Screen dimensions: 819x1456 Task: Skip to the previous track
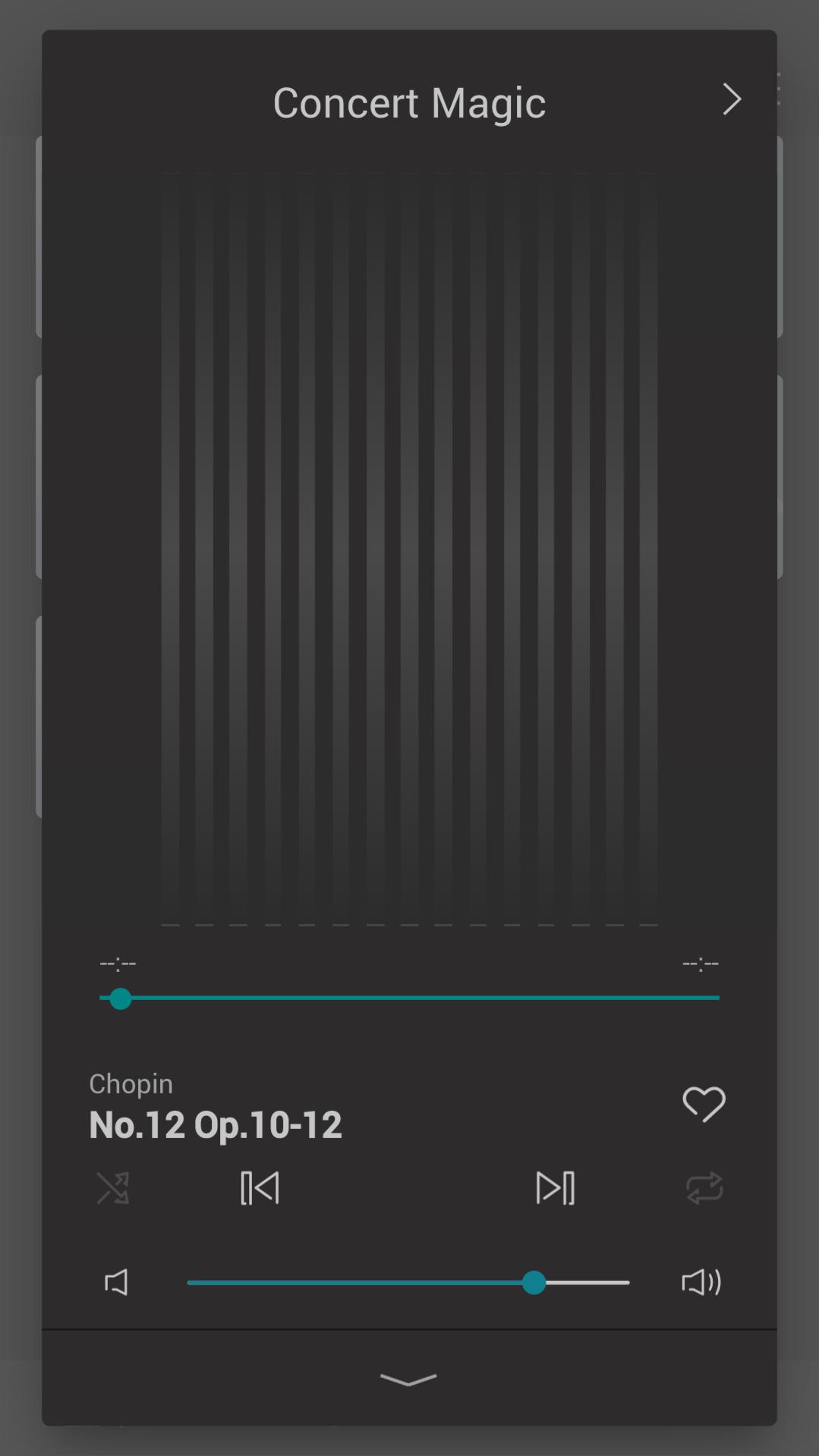(260, 1188)
